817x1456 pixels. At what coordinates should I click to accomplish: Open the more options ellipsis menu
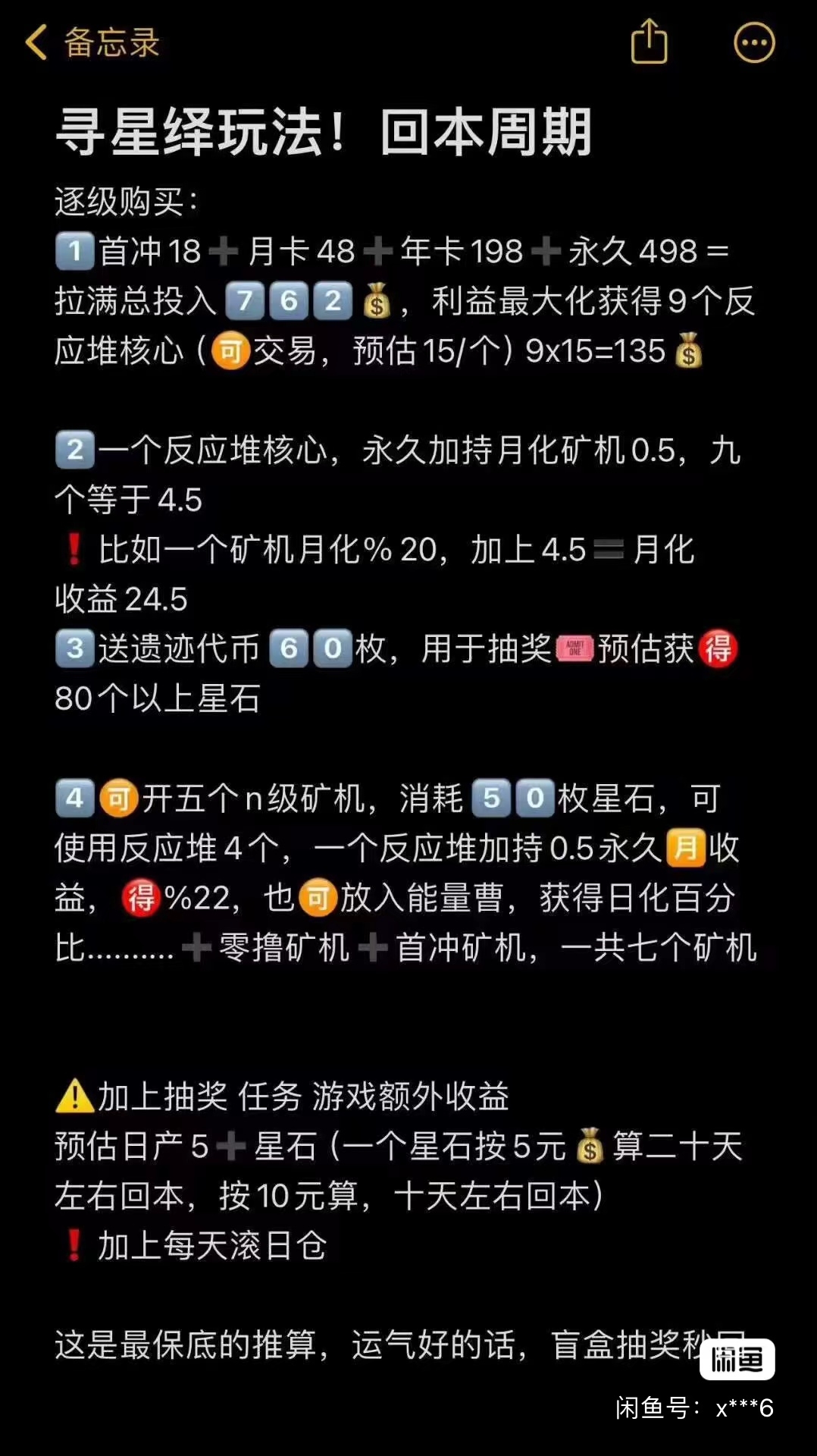(x=753, y=43)
